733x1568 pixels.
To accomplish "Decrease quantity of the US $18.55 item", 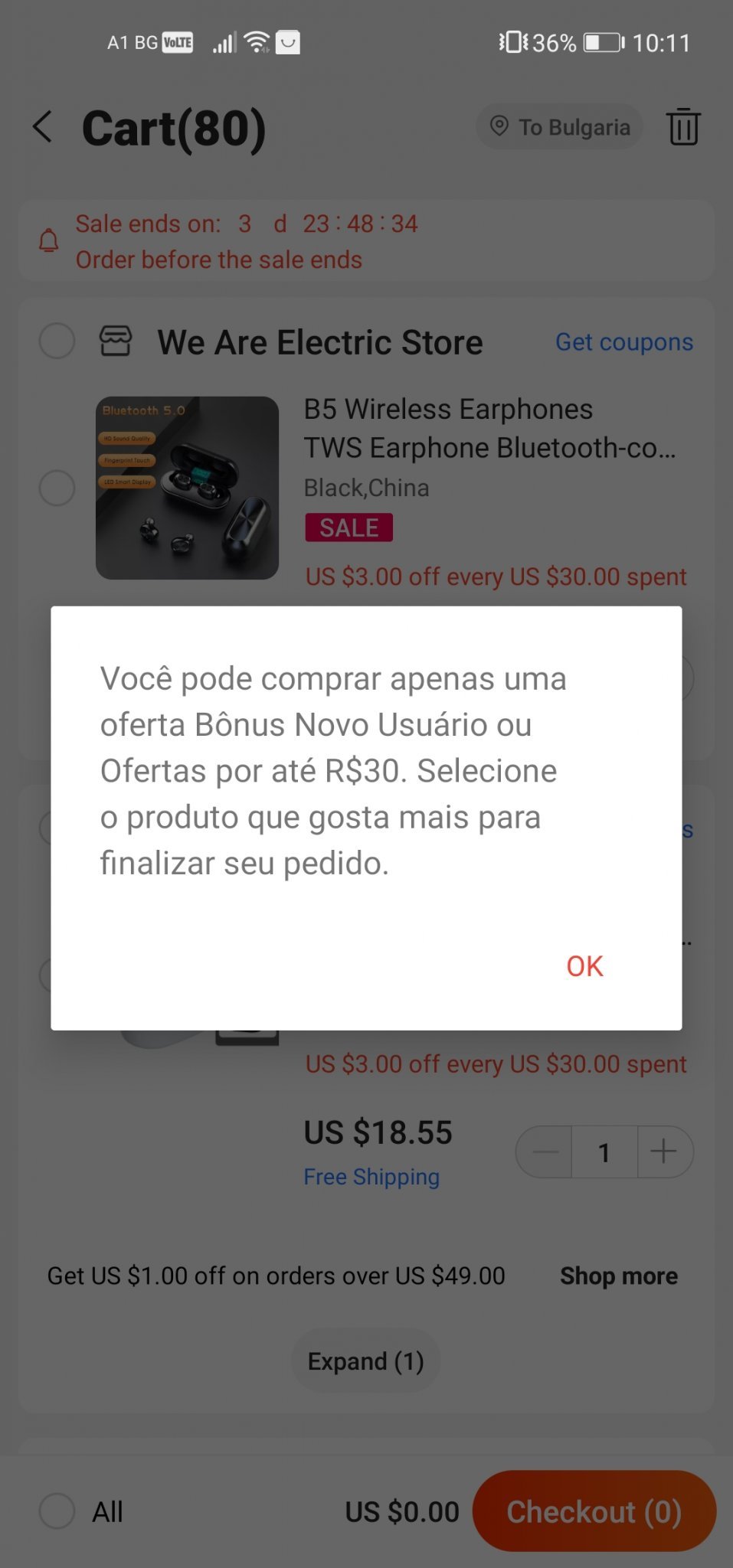I will [x=545, y=1151].
